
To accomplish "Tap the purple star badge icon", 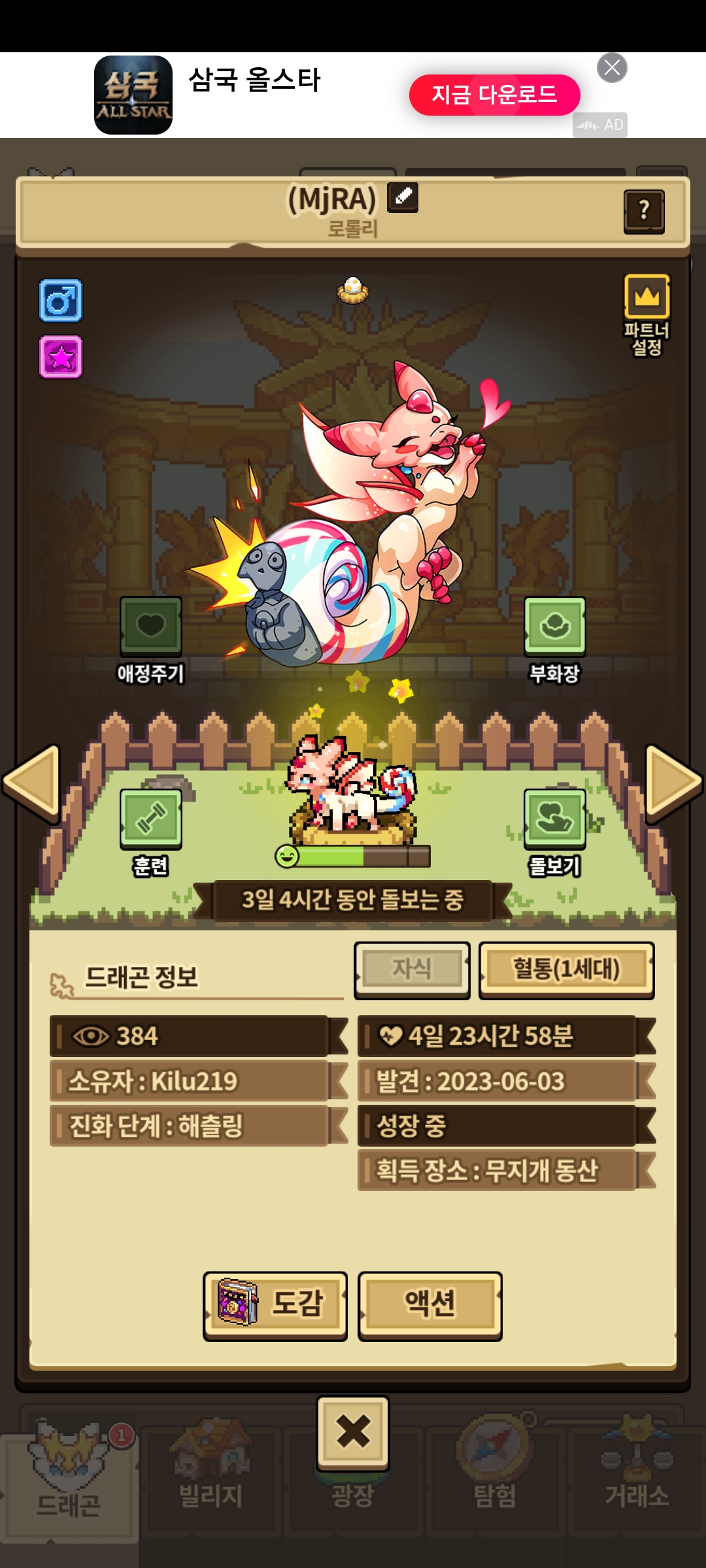I will click(61, 357).
